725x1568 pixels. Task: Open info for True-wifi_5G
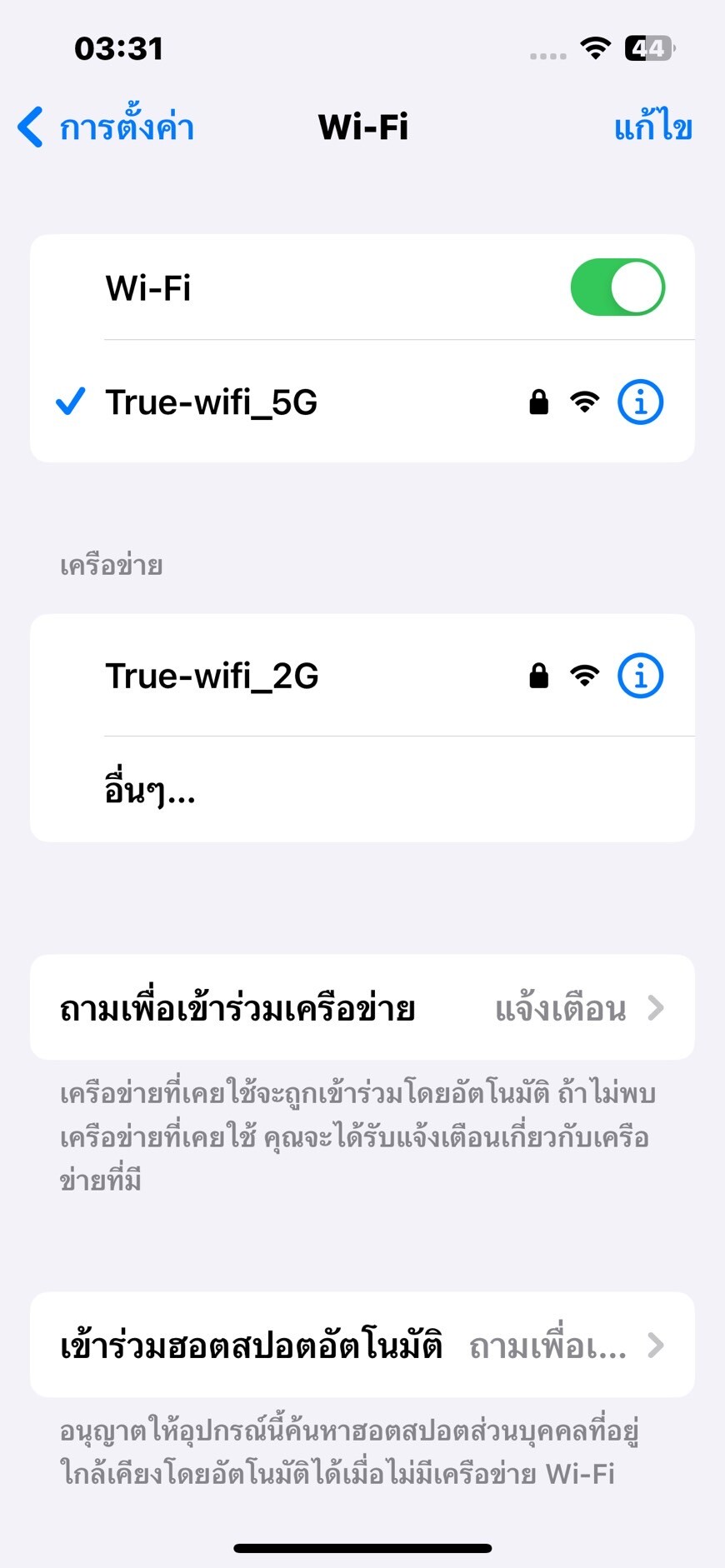tap(640, 402)
